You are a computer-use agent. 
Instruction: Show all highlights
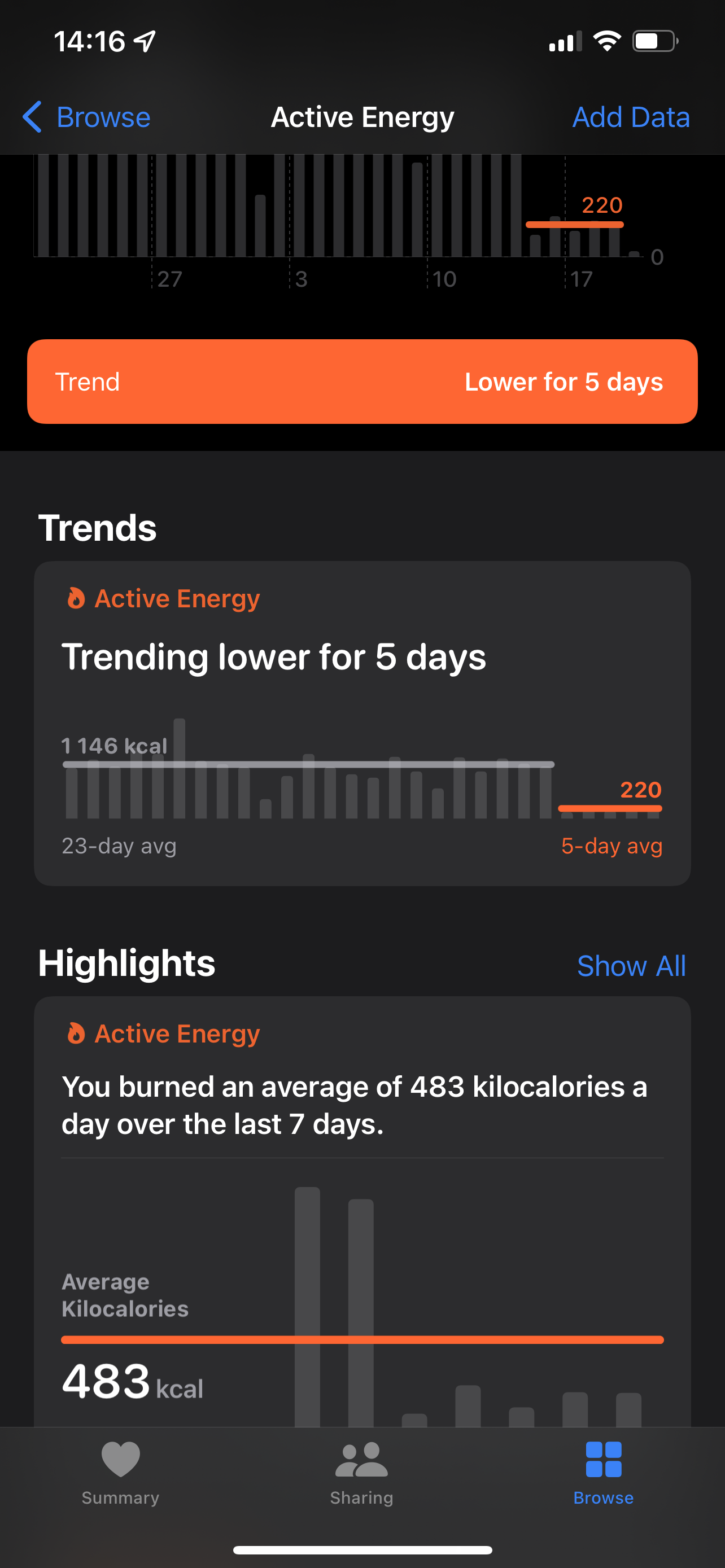pos(631,966)
